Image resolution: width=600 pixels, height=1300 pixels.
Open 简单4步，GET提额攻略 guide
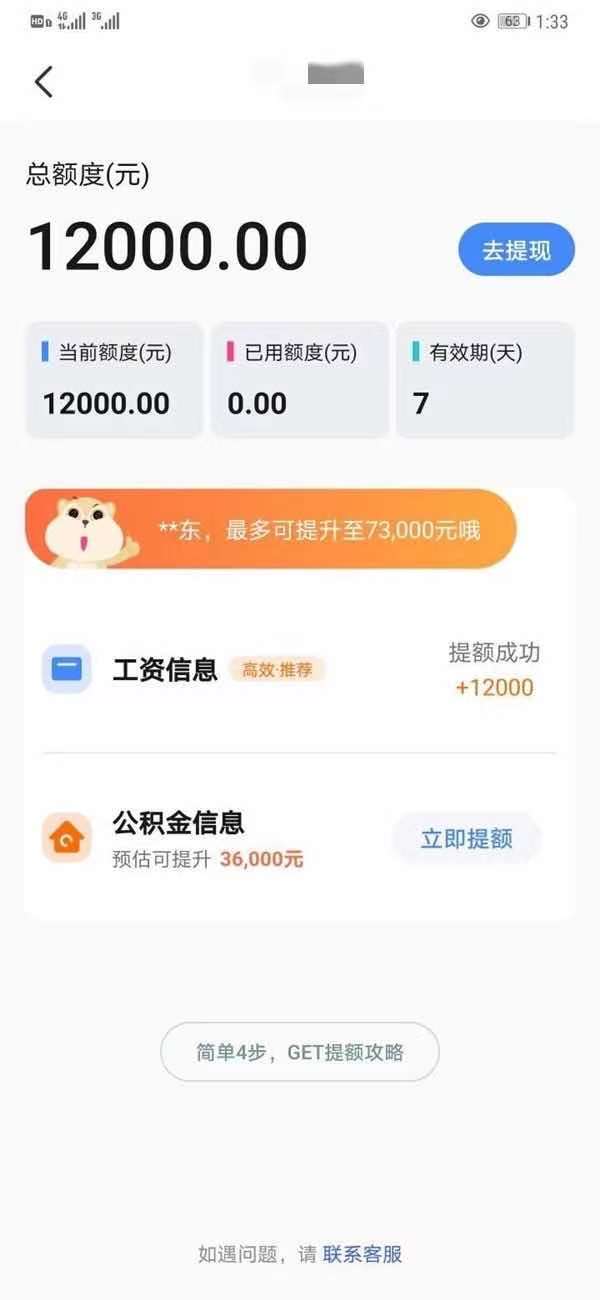click(300, 1052)
